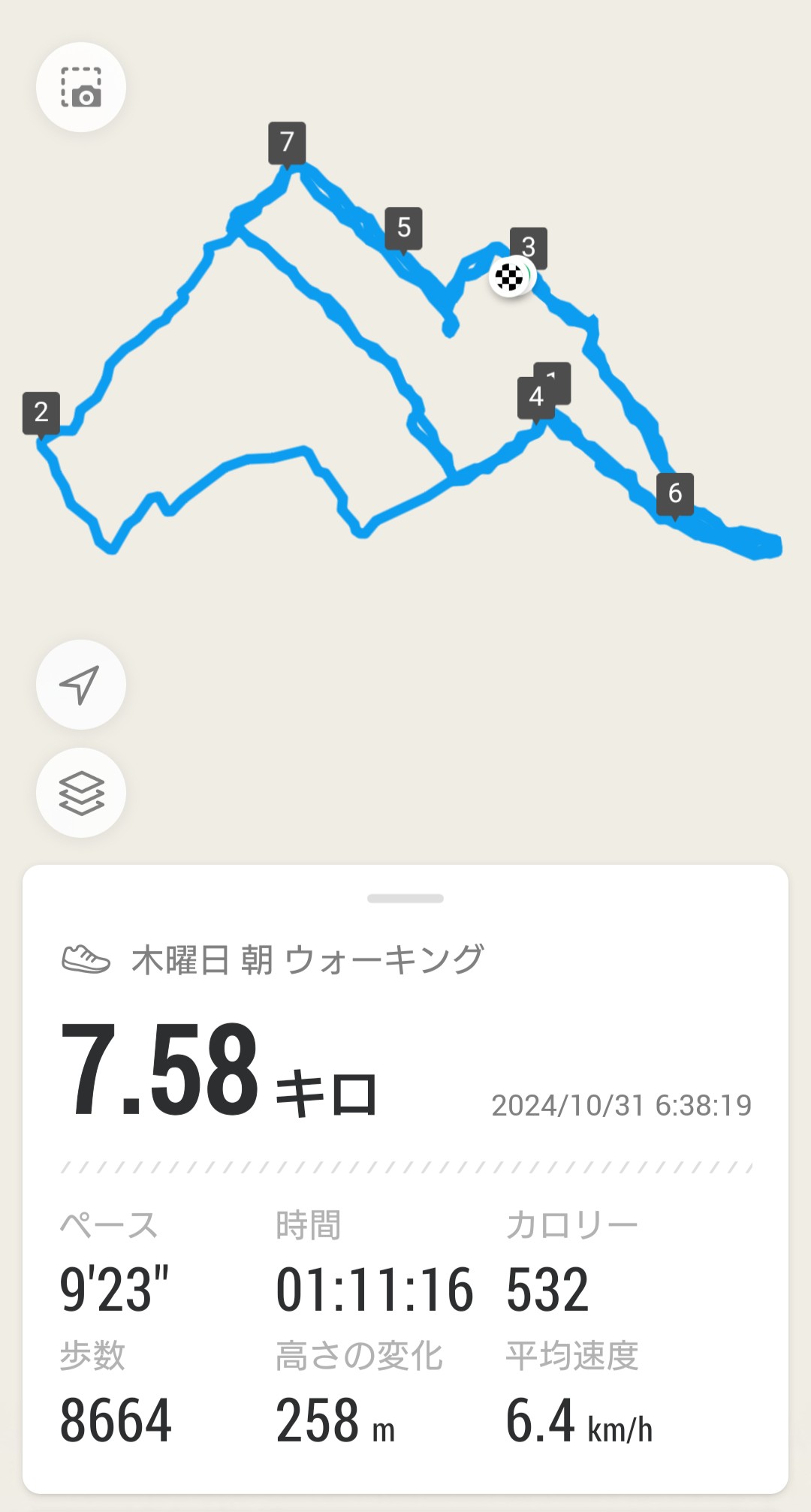811x1512 pixels.
Task: Tap the route screenshot camera icon
Action: pyautogui.click(x=81, y=87)
